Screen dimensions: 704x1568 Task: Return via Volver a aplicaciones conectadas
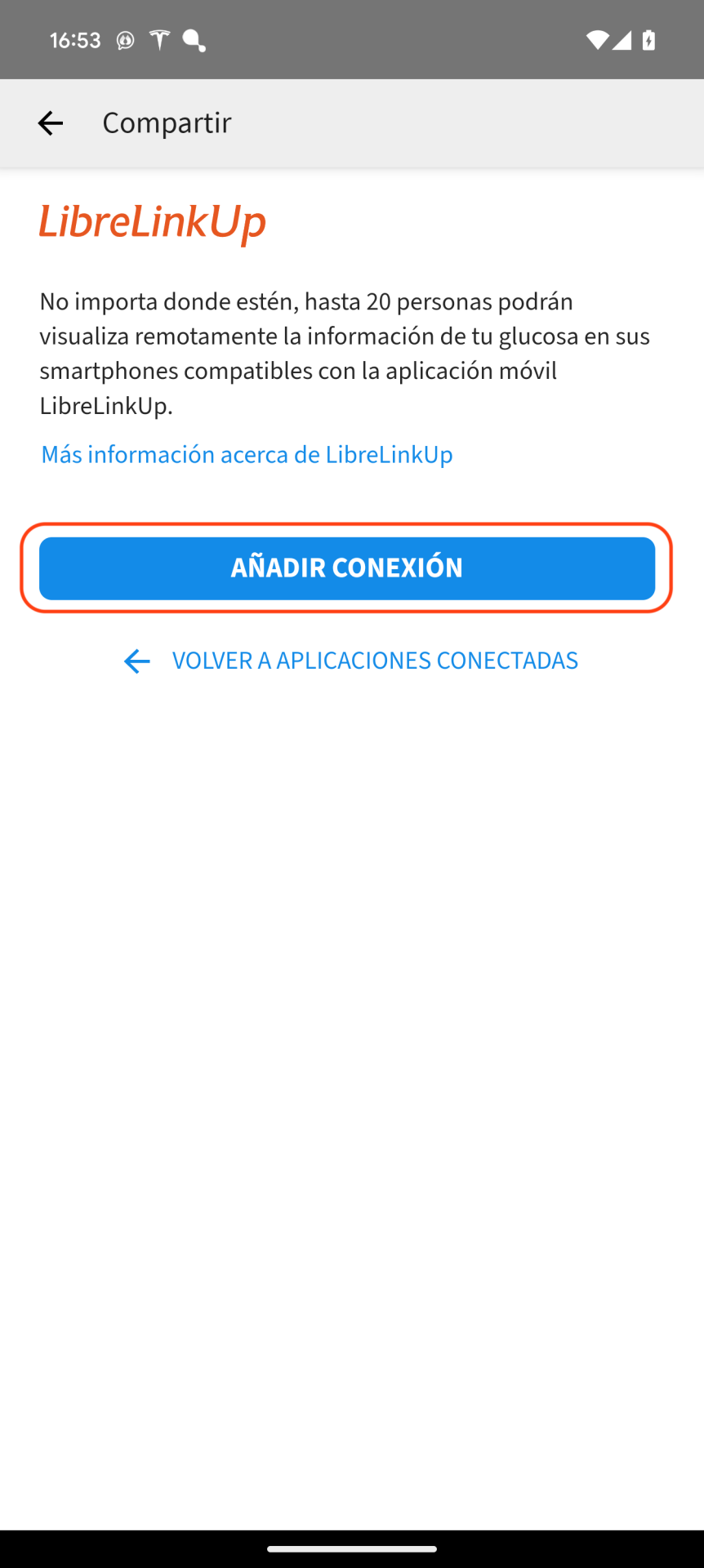pos(350,661)
